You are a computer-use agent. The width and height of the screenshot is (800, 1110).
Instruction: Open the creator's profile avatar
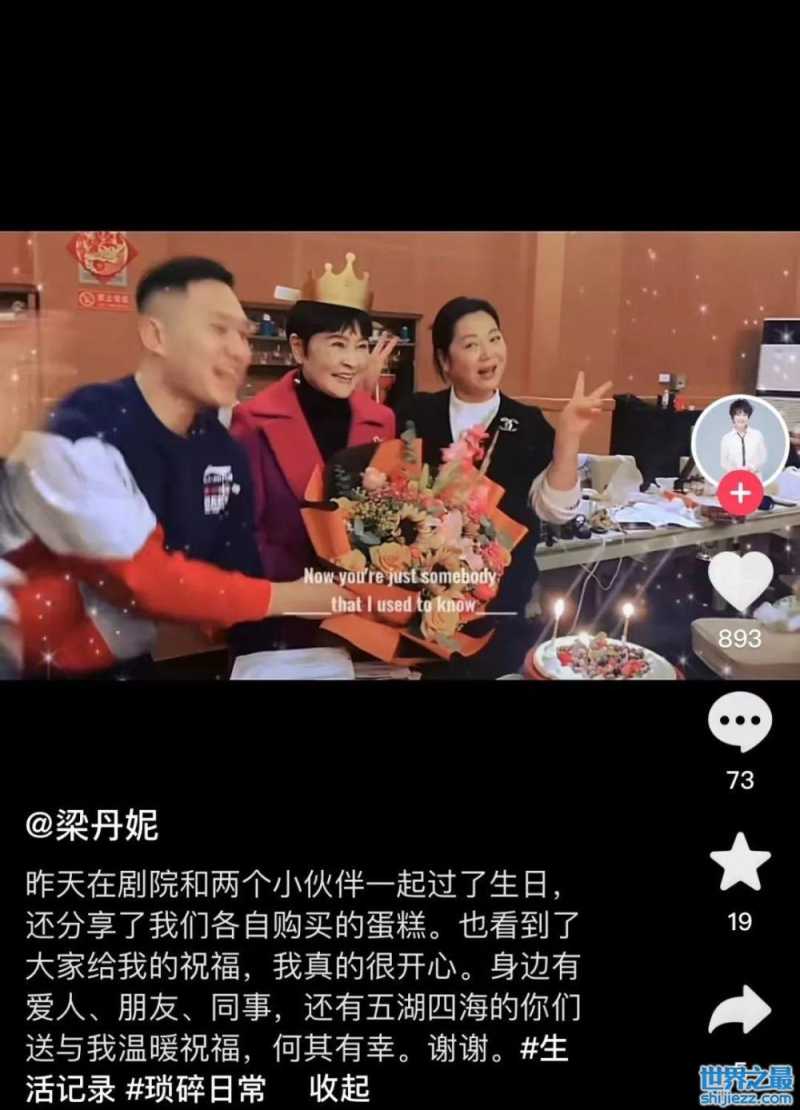point(740,440)
